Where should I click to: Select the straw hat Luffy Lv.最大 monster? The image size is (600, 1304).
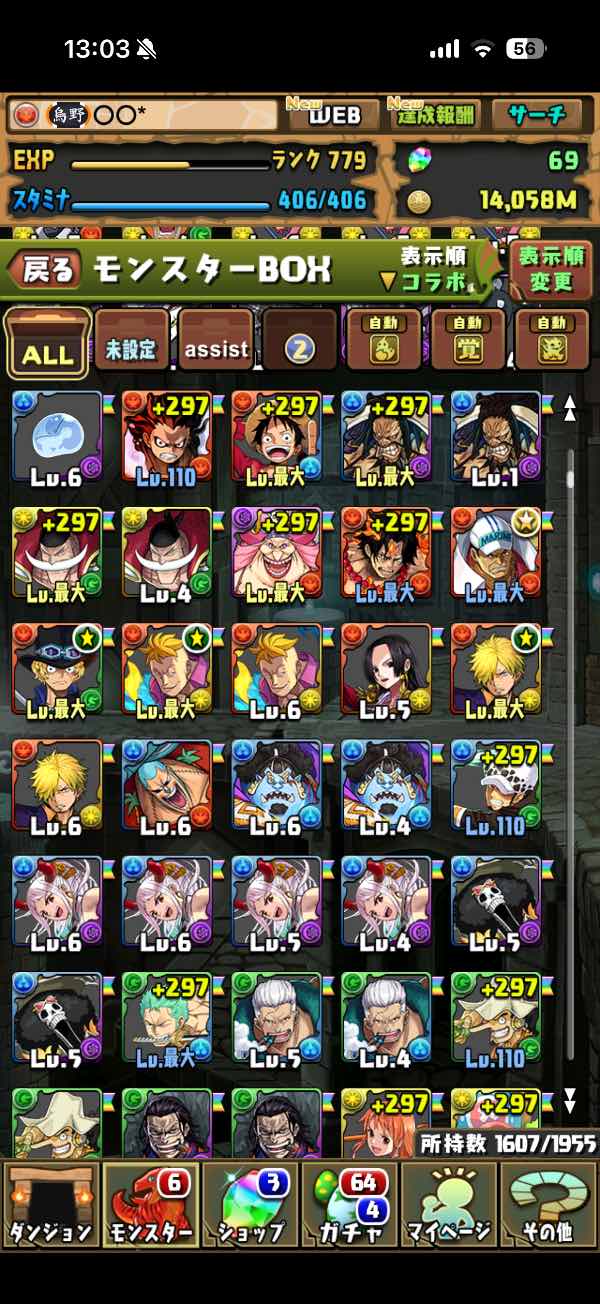(x=277, y=438)
